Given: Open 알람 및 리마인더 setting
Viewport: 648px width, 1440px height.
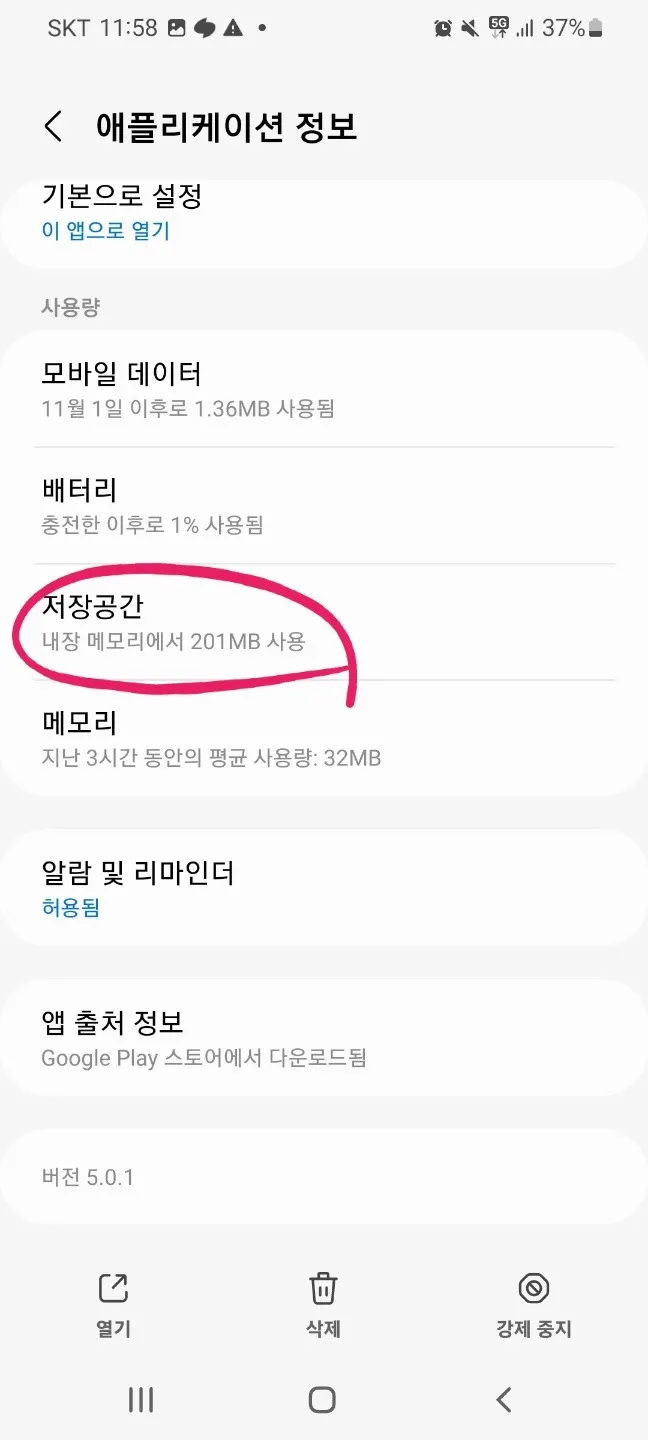Looking at the screenshot, I should click(x=323, y=889).
